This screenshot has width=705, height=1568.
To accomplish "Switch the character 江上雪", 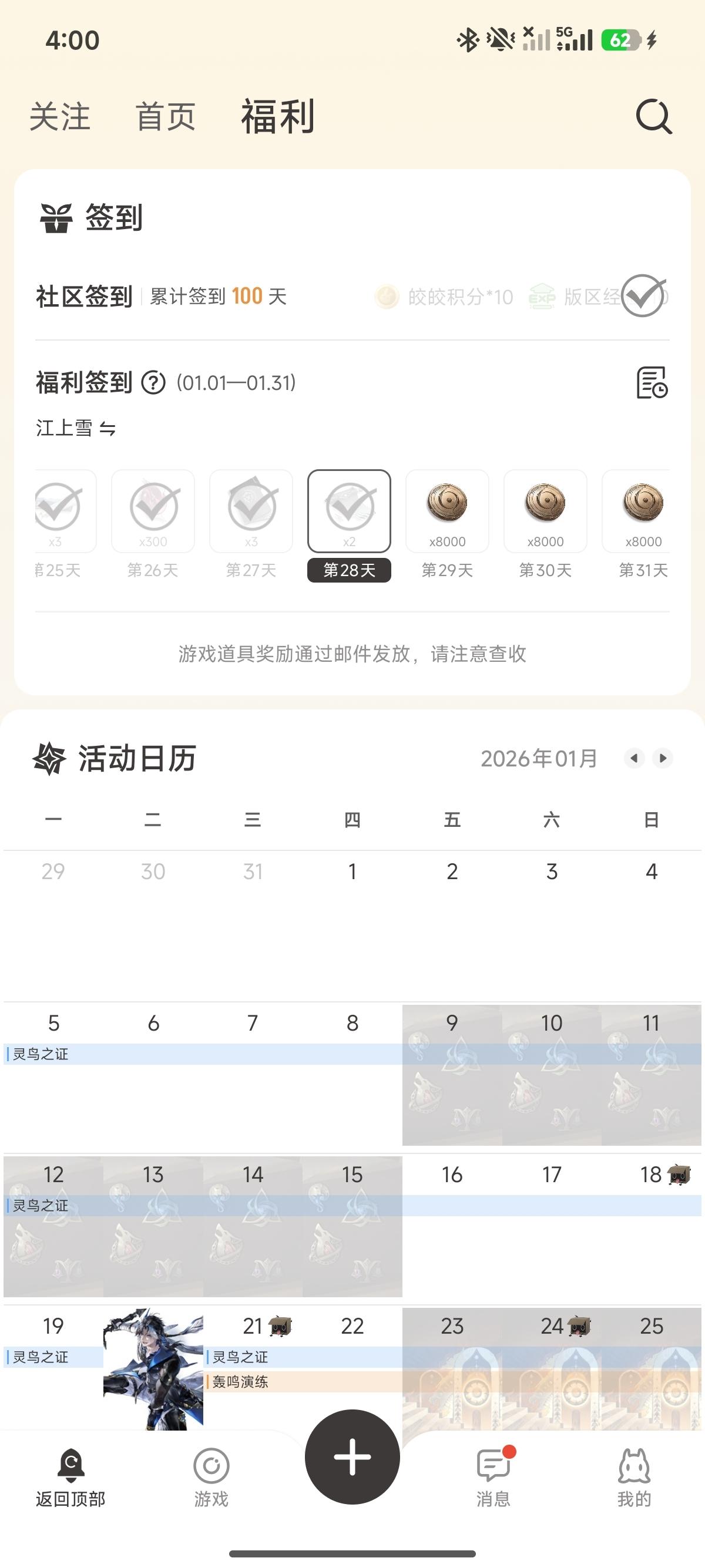I will pyautogui.click(x=76, y=428).
